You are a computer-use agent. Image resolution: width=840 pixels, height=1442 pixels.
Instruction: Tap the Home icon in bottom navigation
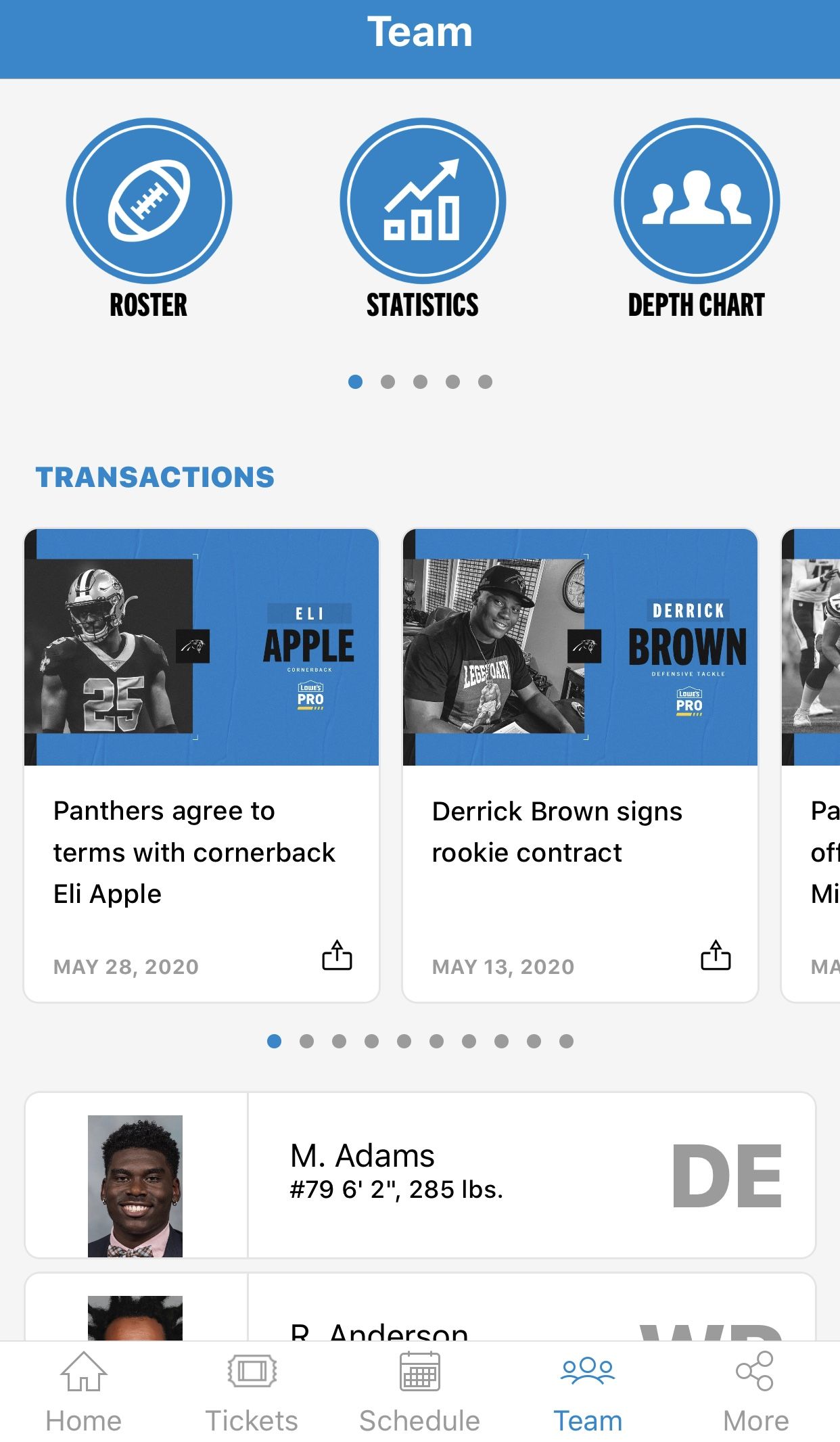pos(84,1372)
